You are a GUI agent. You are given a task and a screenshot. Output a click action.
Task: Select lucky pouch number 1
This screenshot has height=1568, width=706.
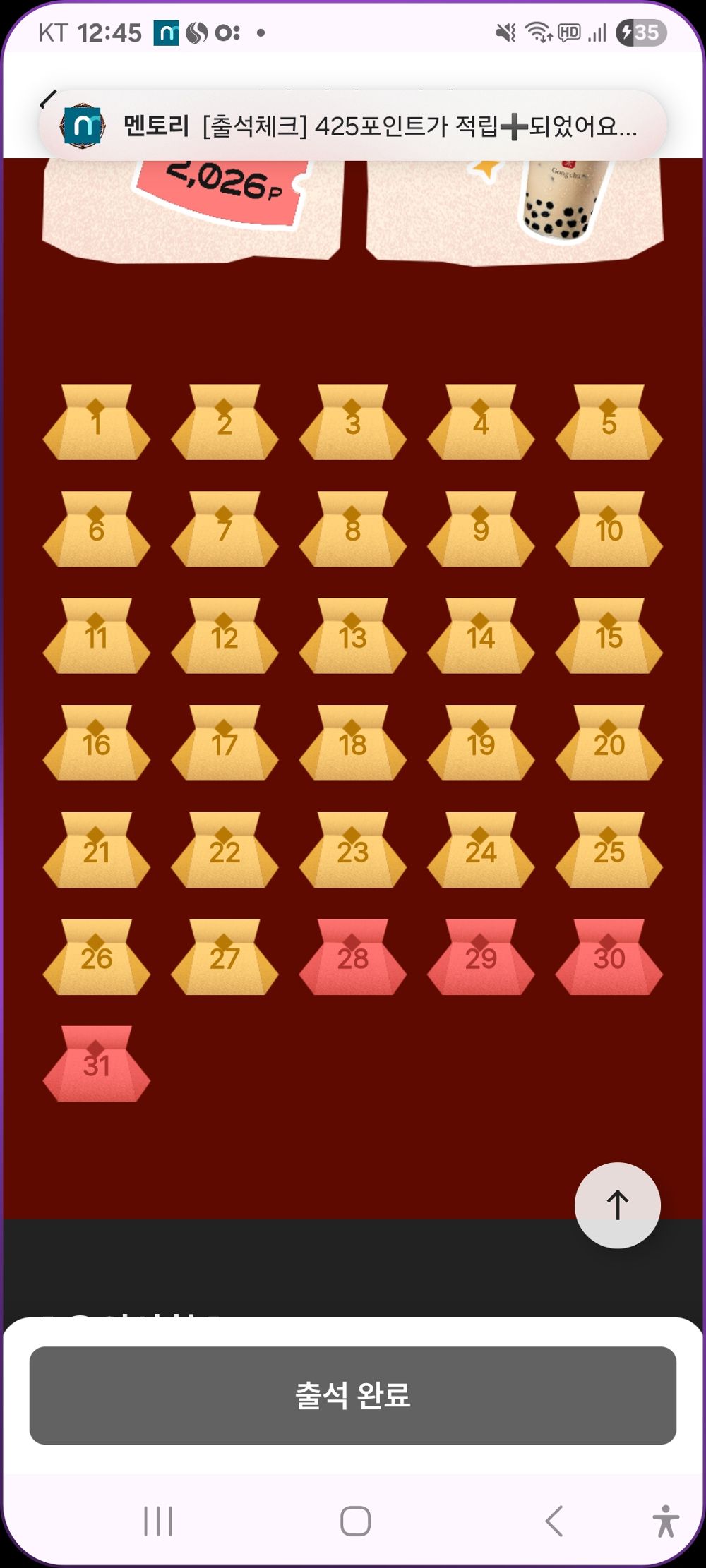coord(97,423)
